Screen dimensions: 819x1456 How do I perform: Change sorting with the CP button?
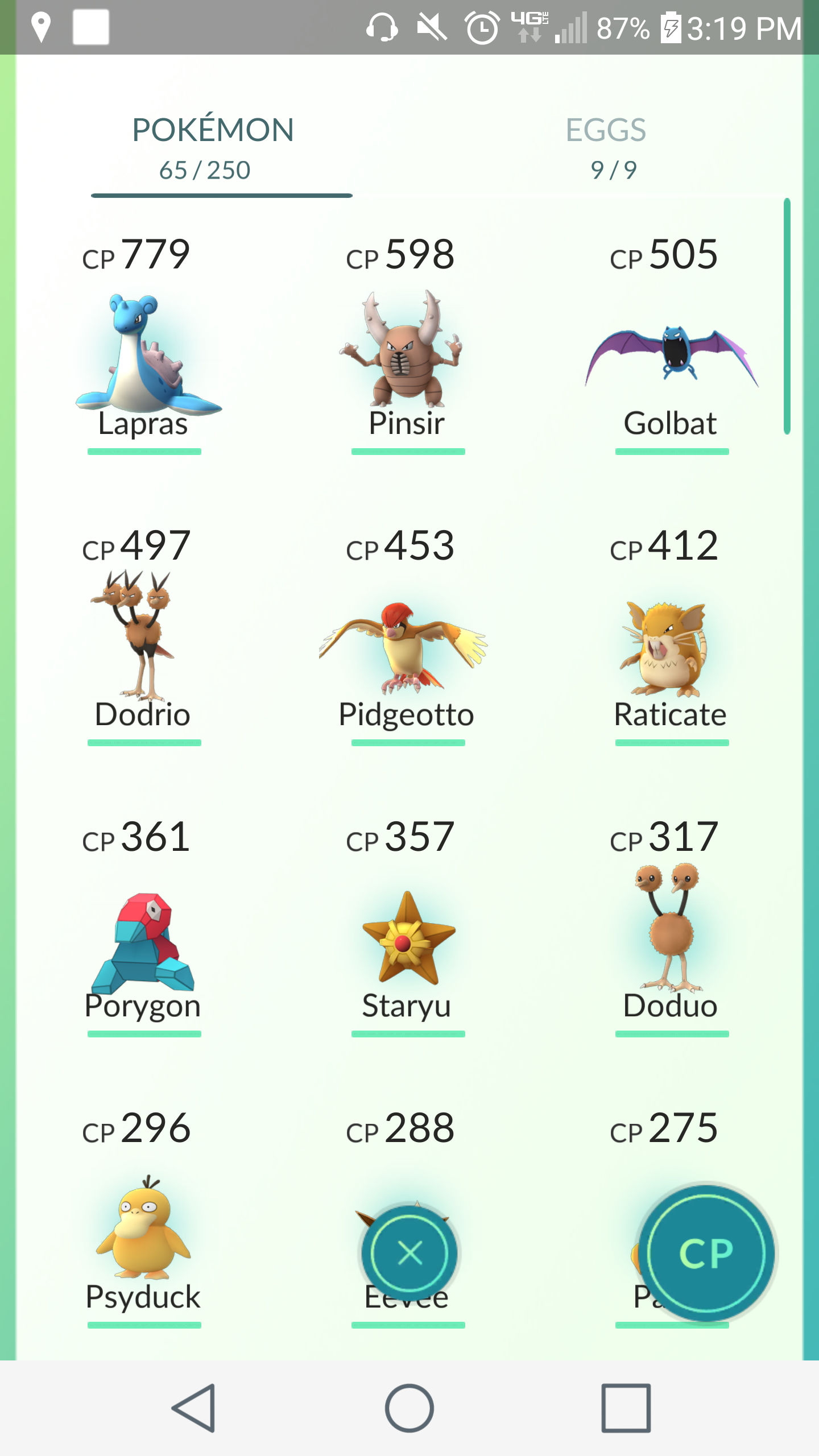pos(706,1253)
